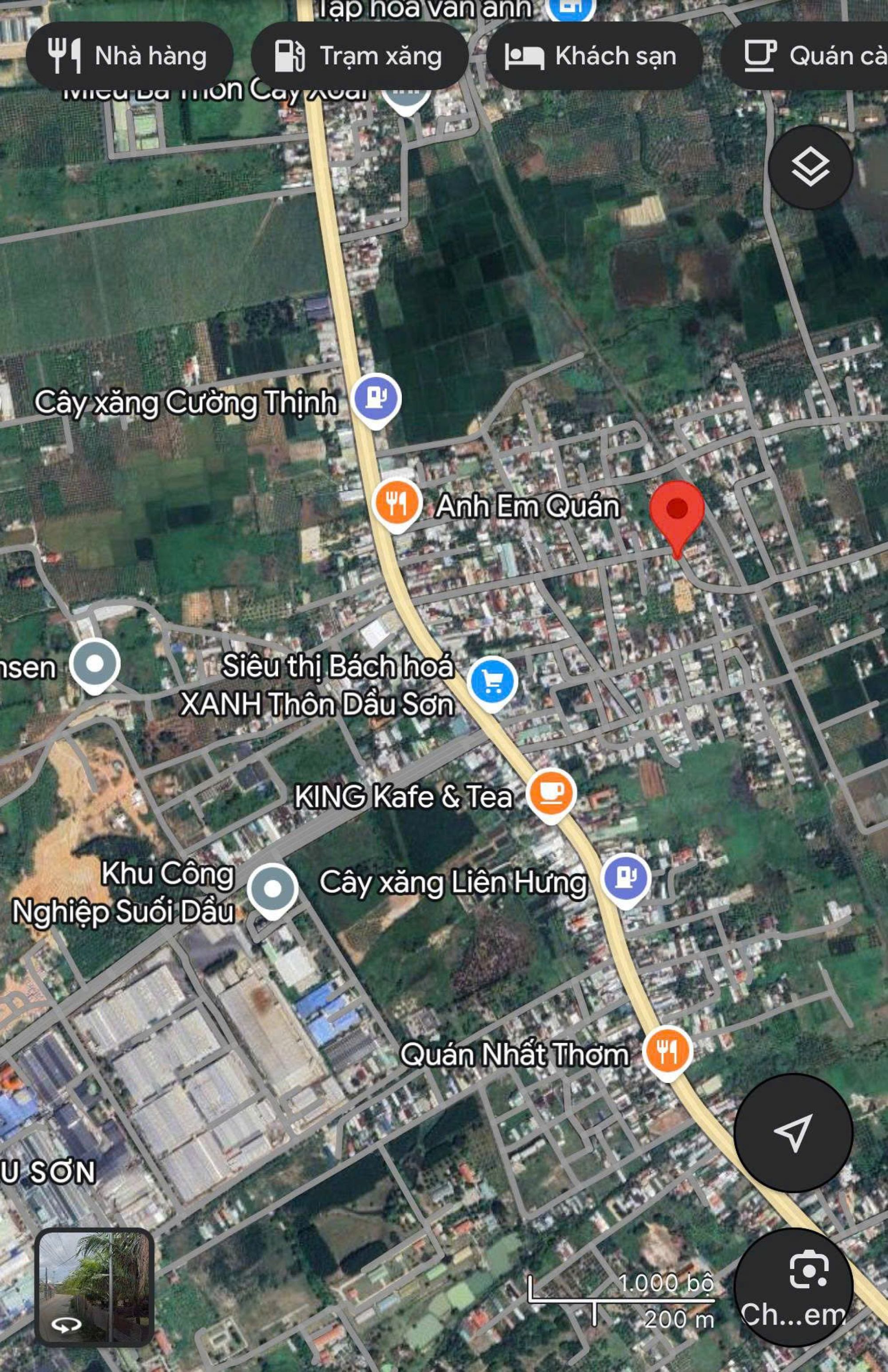Screen dimensions: 888x1372
Task: Select the Trạm xăng filter chip
Action: (359, 56)
